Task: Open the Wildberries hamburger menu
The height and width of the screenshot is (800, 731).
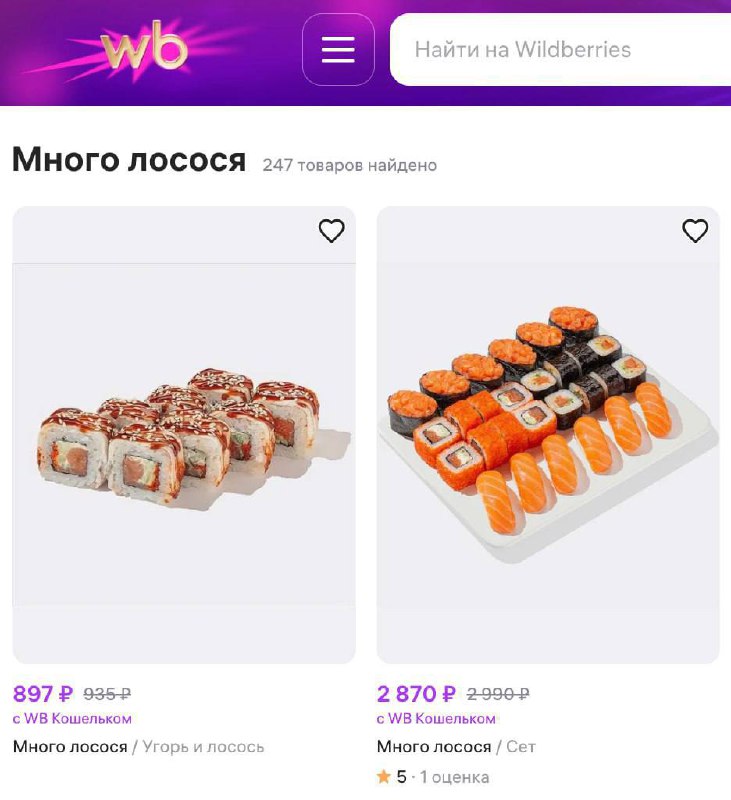Action: (336, 49)
